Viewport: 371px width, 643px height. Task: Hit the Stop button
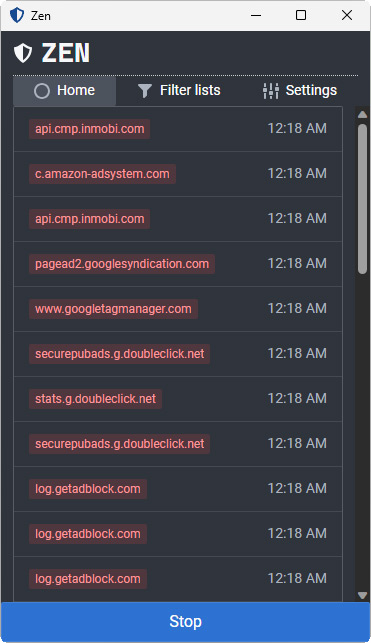[x=185, y=622]
